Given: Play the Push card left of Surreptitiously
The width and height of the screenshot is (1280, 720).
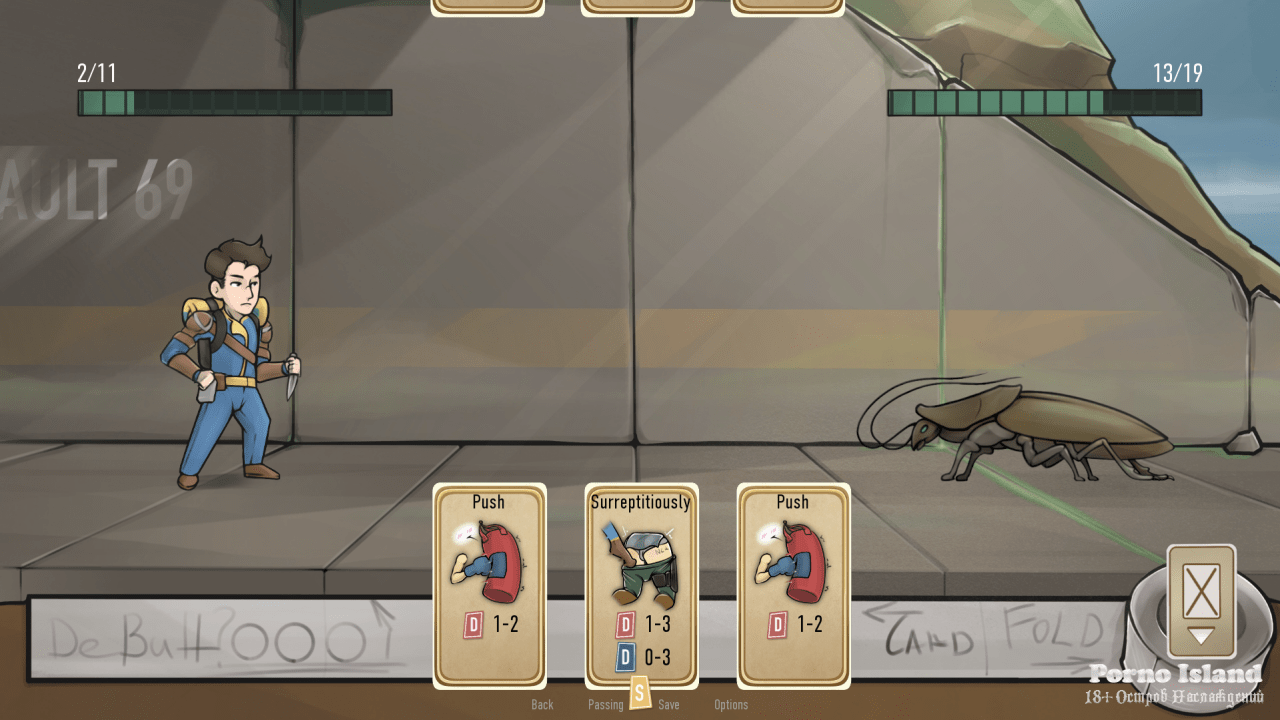Looking at the screenshot, I should (x=489, y=585).
